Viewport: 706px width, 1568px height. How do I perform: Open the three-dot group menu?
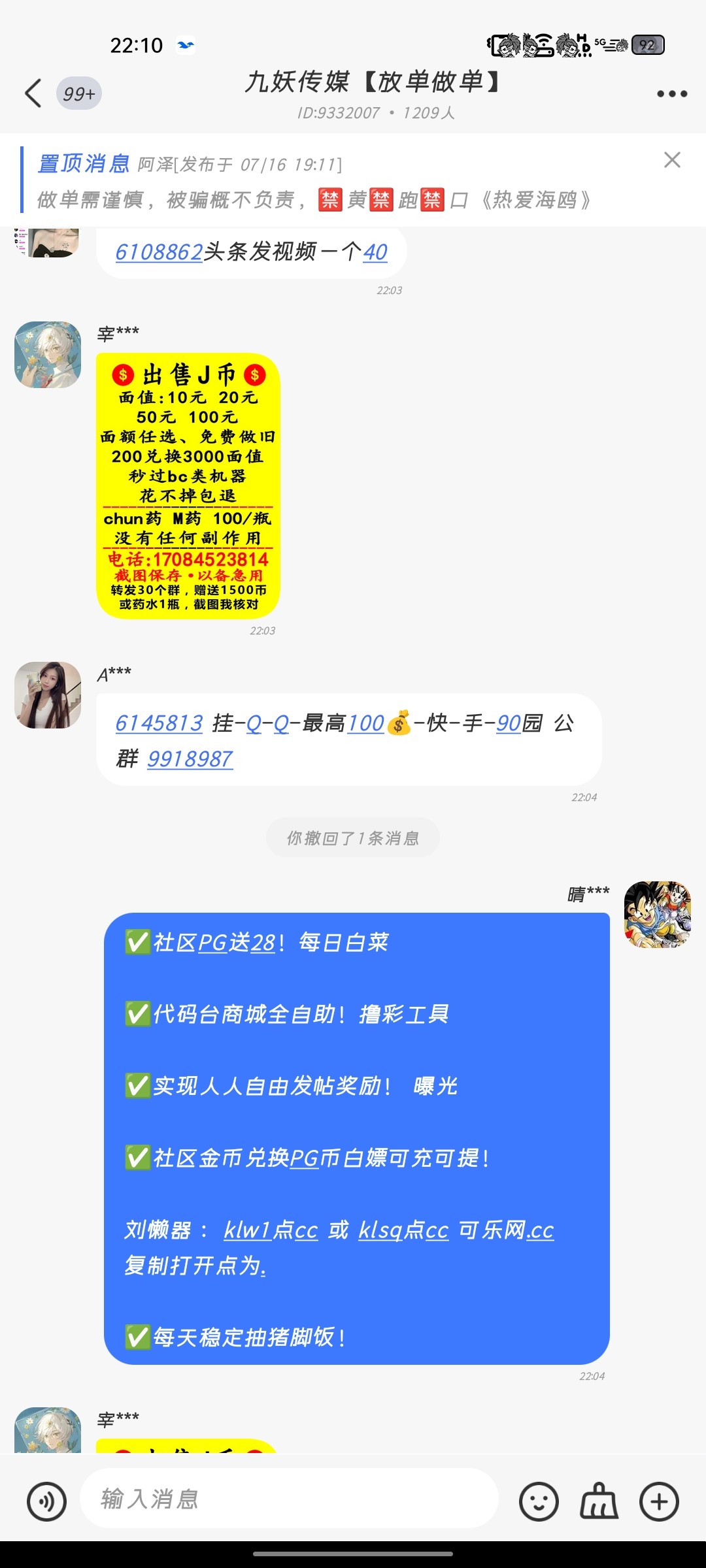click(x=671, y=94)
